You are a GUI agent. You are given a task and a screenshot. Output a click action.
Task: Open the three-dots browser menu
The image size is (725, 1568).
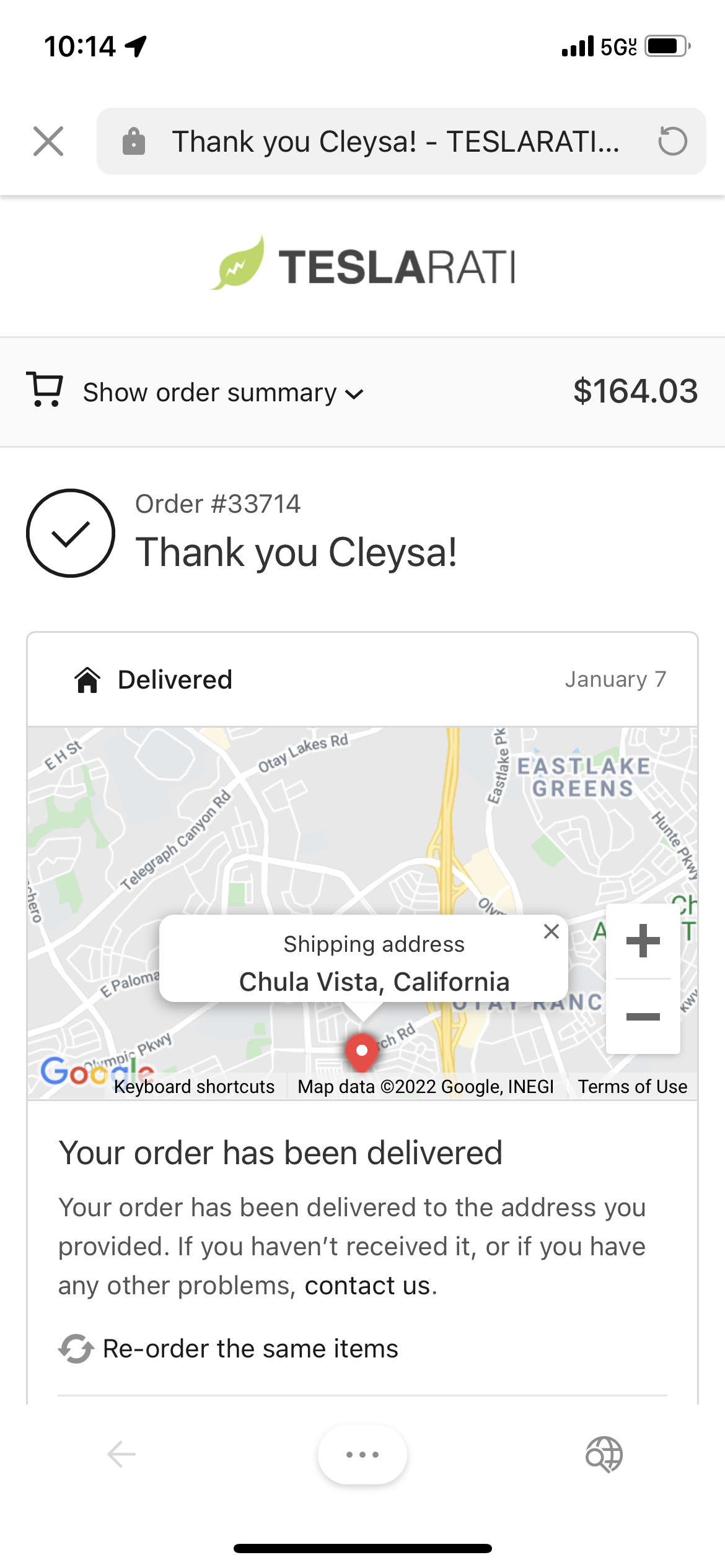(362, 1455)
